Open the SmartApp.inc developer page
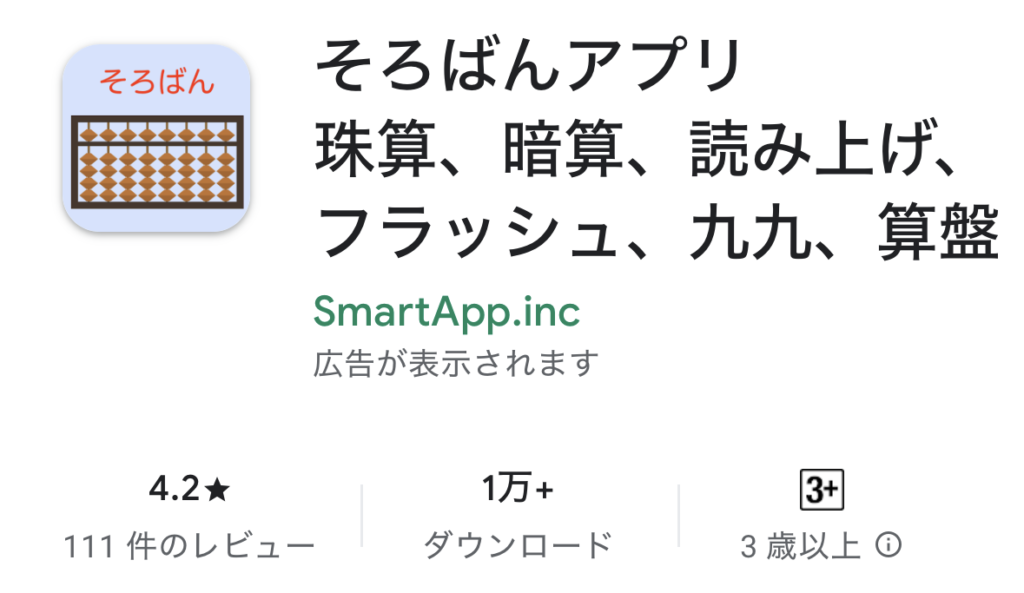 pyautogui.click(x=446, y=312)
